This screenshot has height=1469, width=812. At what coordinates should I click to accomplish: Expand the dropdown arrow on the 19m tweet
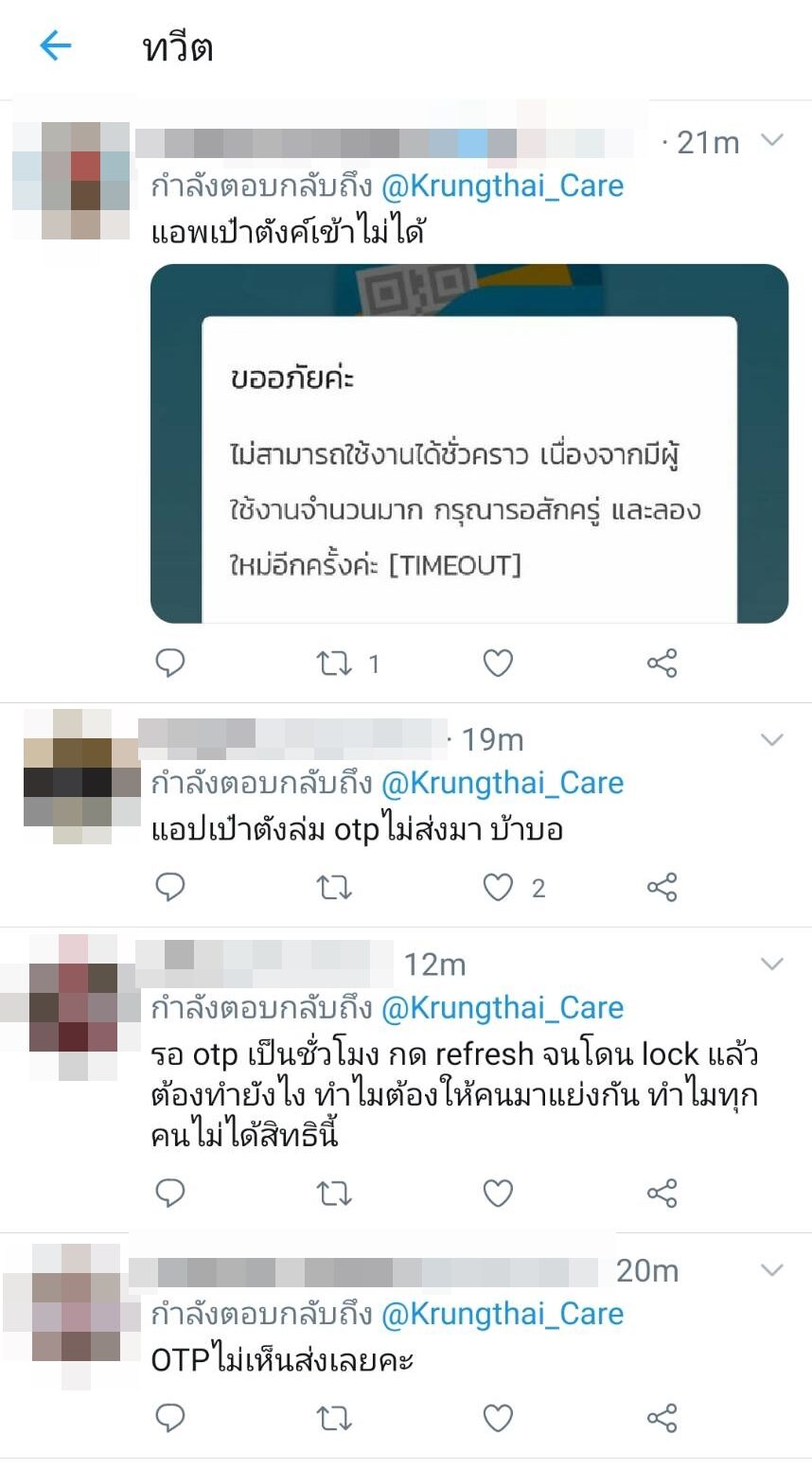(x=772, y=739)
